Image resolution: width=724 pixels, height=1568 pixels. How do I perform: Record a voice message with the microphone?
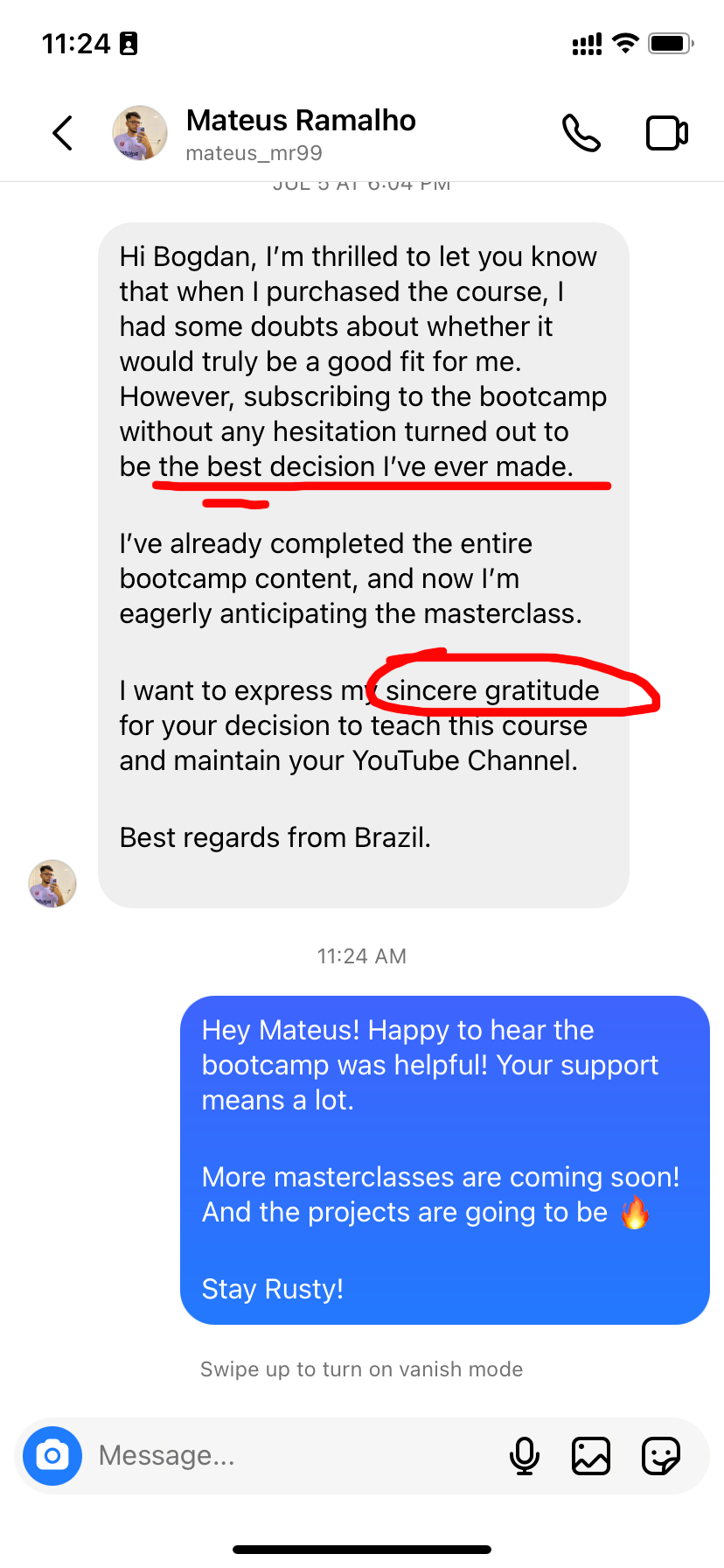(525, 1456)
